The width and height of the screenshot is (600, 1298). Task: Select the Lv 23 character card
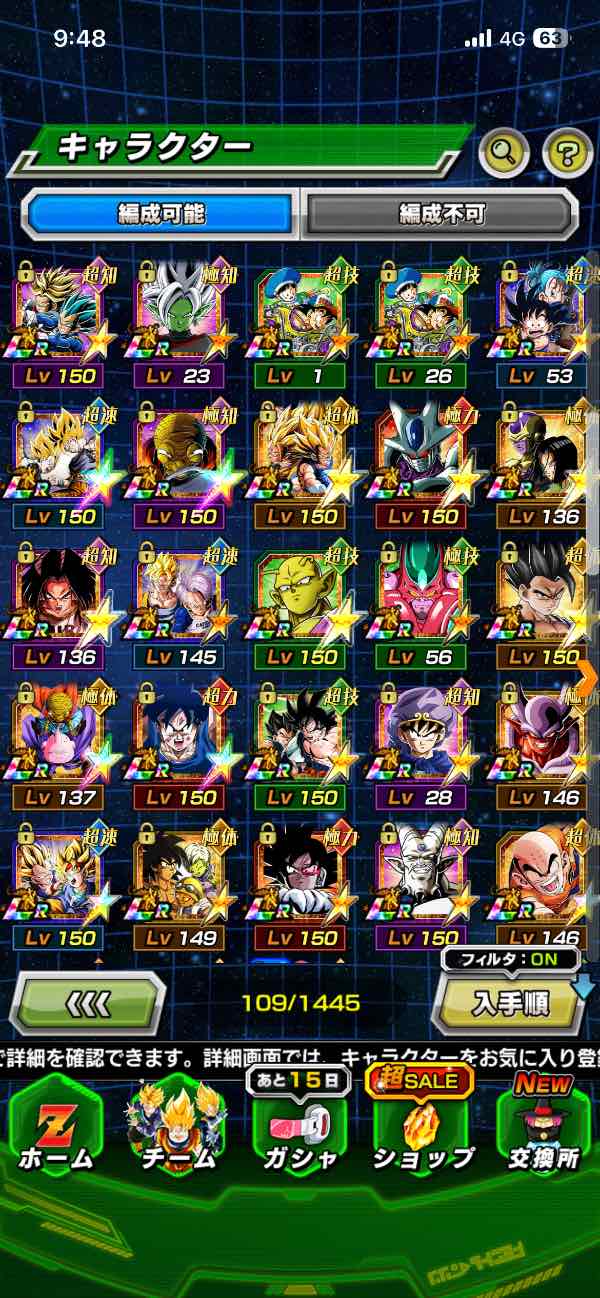pyautogui.click(x=180, y=322)
